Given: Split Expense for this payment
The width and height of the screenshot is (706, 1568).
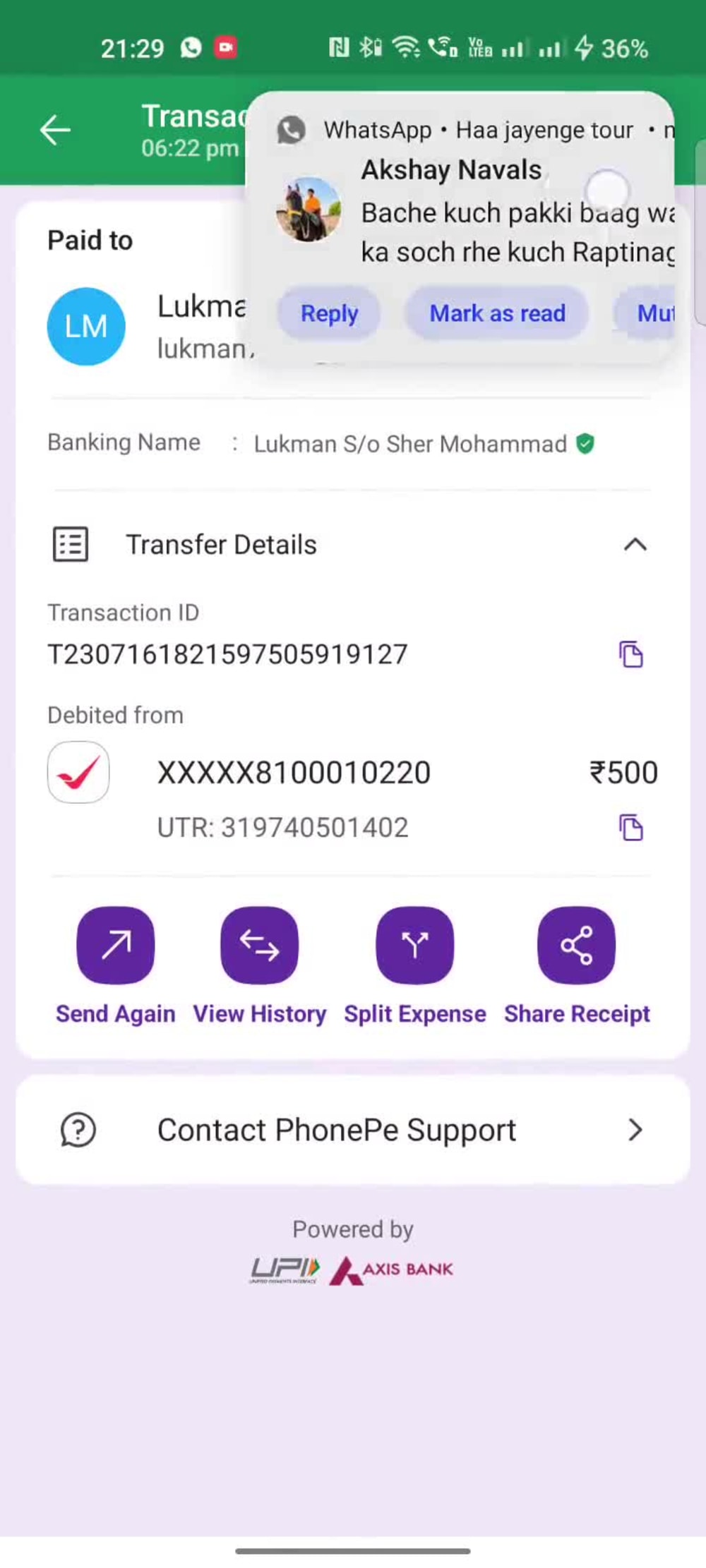Looking at the screenshot, I should click(414, 946).
